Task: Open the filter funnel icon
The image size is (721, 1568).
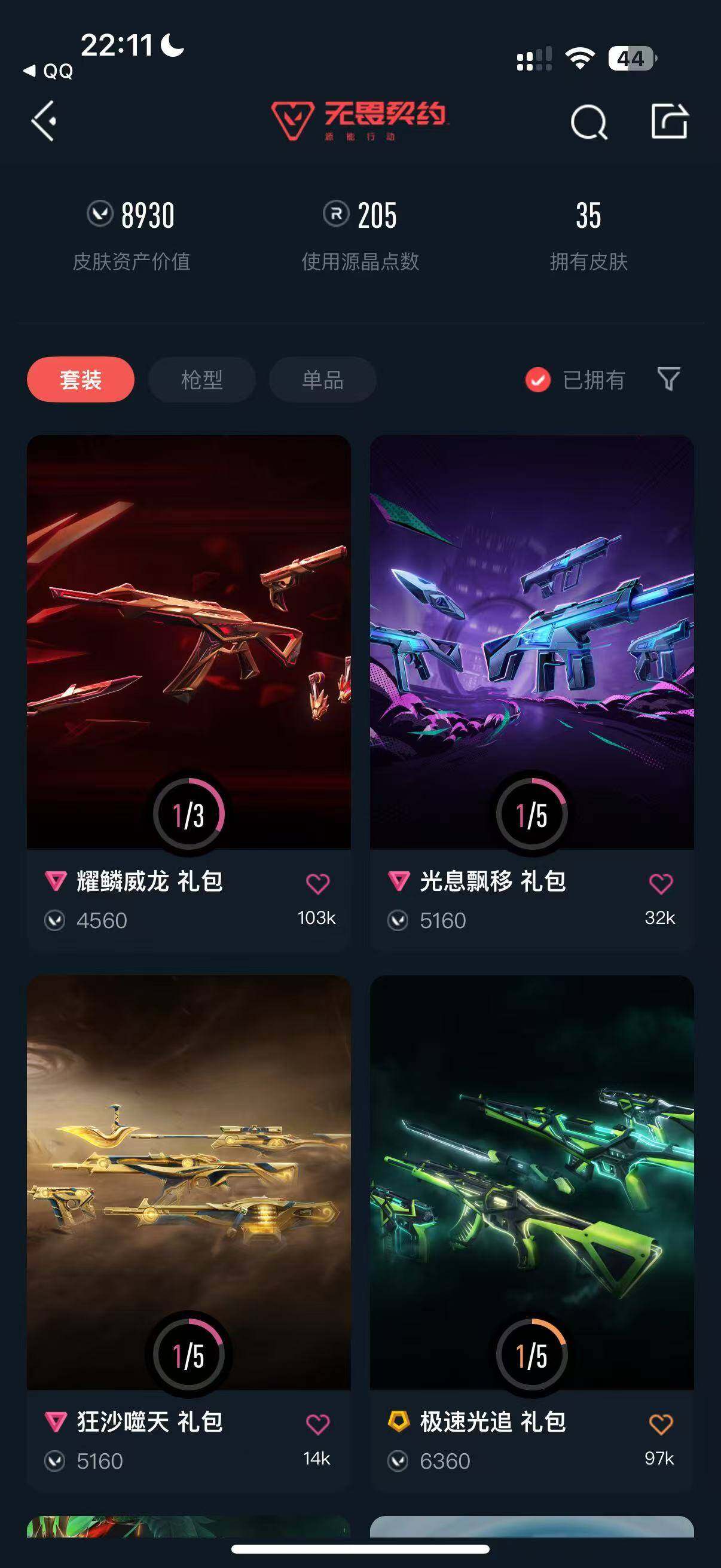Action: click(668, 380)
